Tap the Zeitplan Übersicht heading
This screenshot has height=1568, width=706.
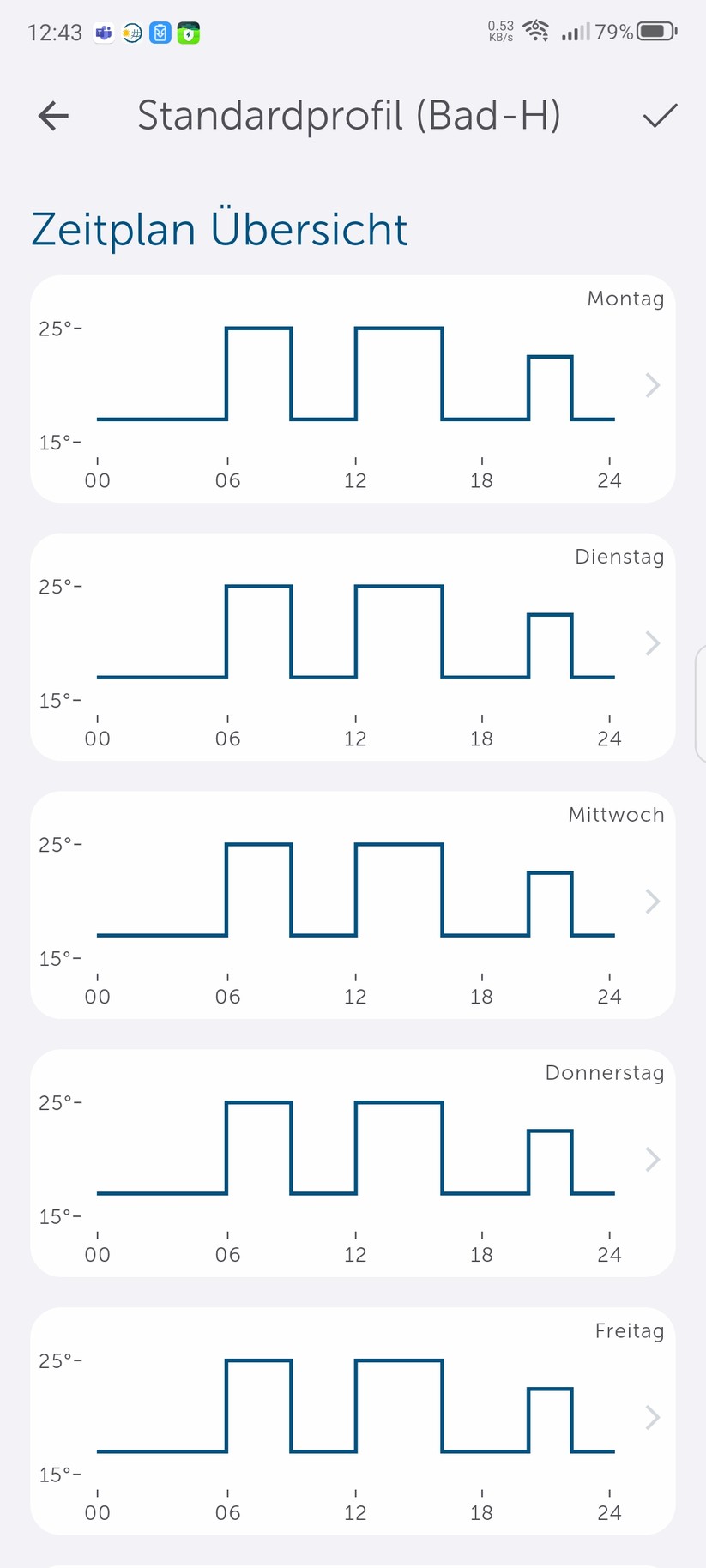pos(220,228)
